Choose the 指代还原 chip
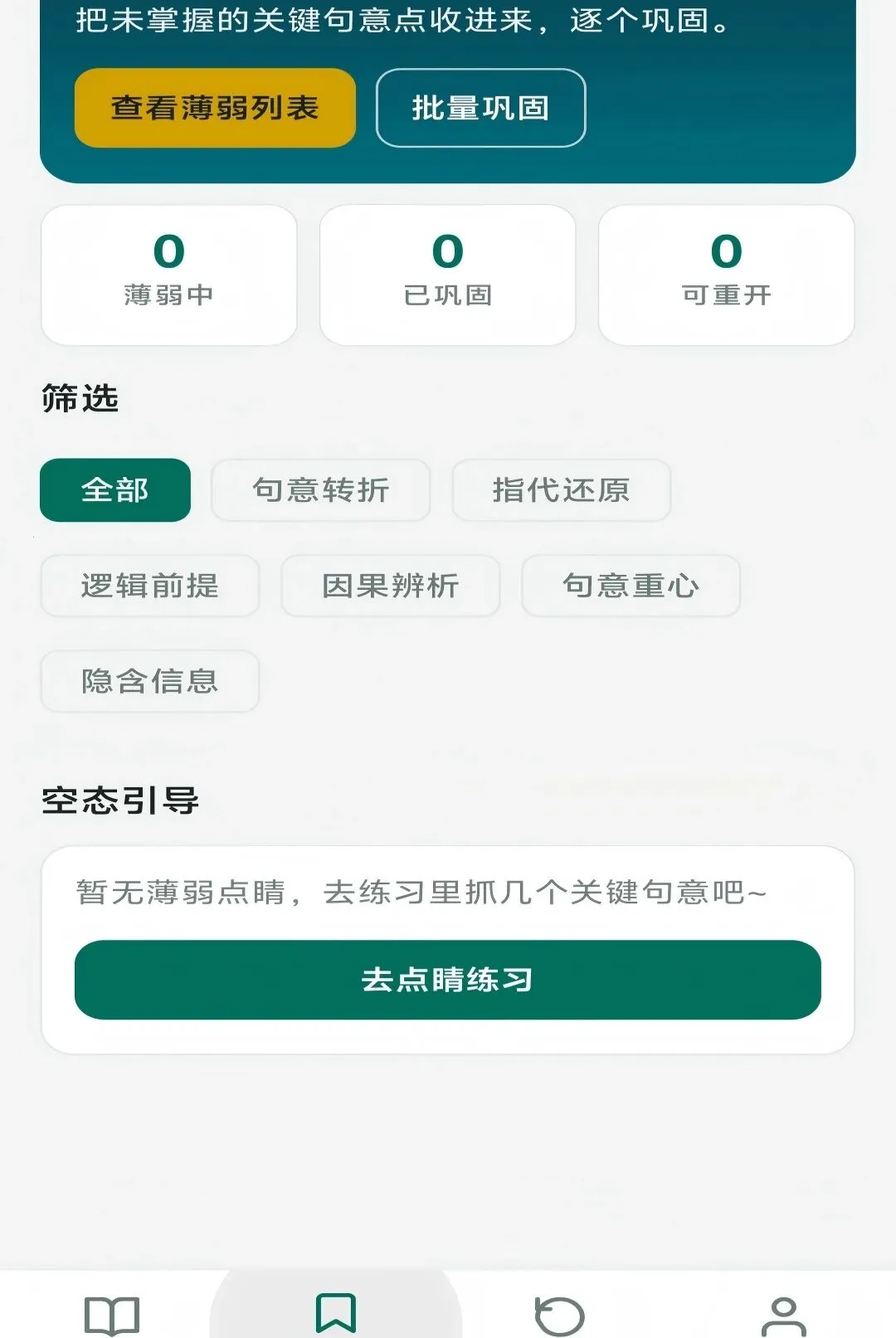Screen dimensions: 896x1338 [x=561, y=490]
